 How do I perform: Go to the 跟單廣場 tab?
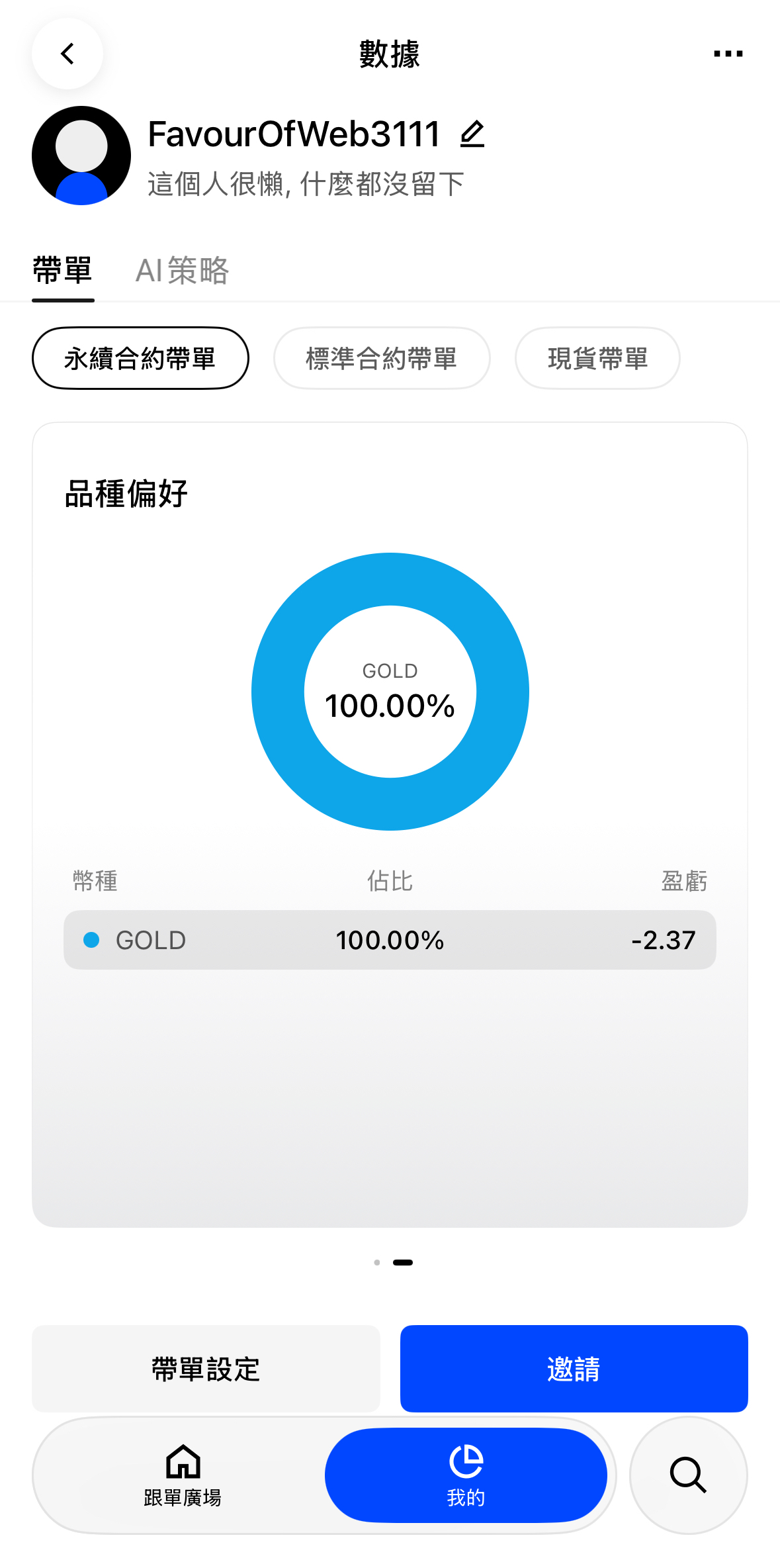[x=183, y=1475]
